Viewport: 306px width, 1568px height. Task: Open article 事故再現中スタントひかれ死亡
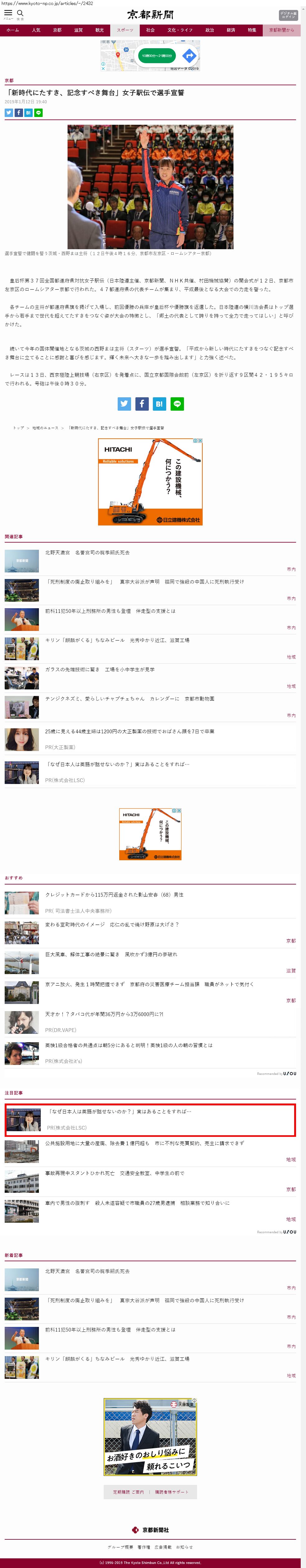click(115, 1173)
